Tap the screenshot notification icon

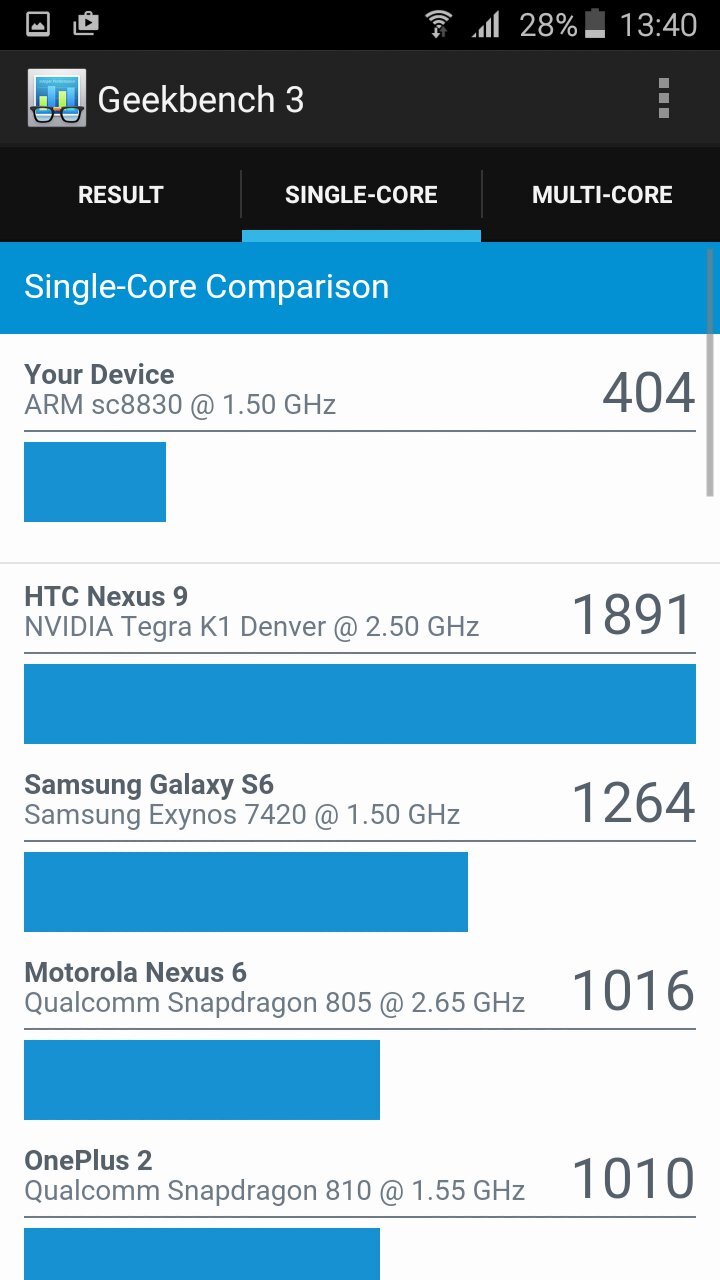(84, 22)
